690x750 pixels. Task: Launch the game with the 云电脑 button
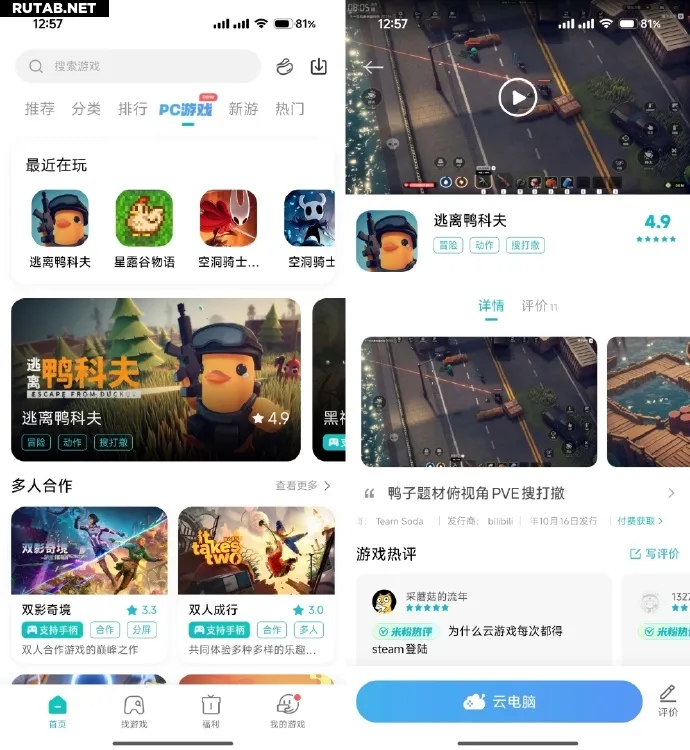(499, 702)
